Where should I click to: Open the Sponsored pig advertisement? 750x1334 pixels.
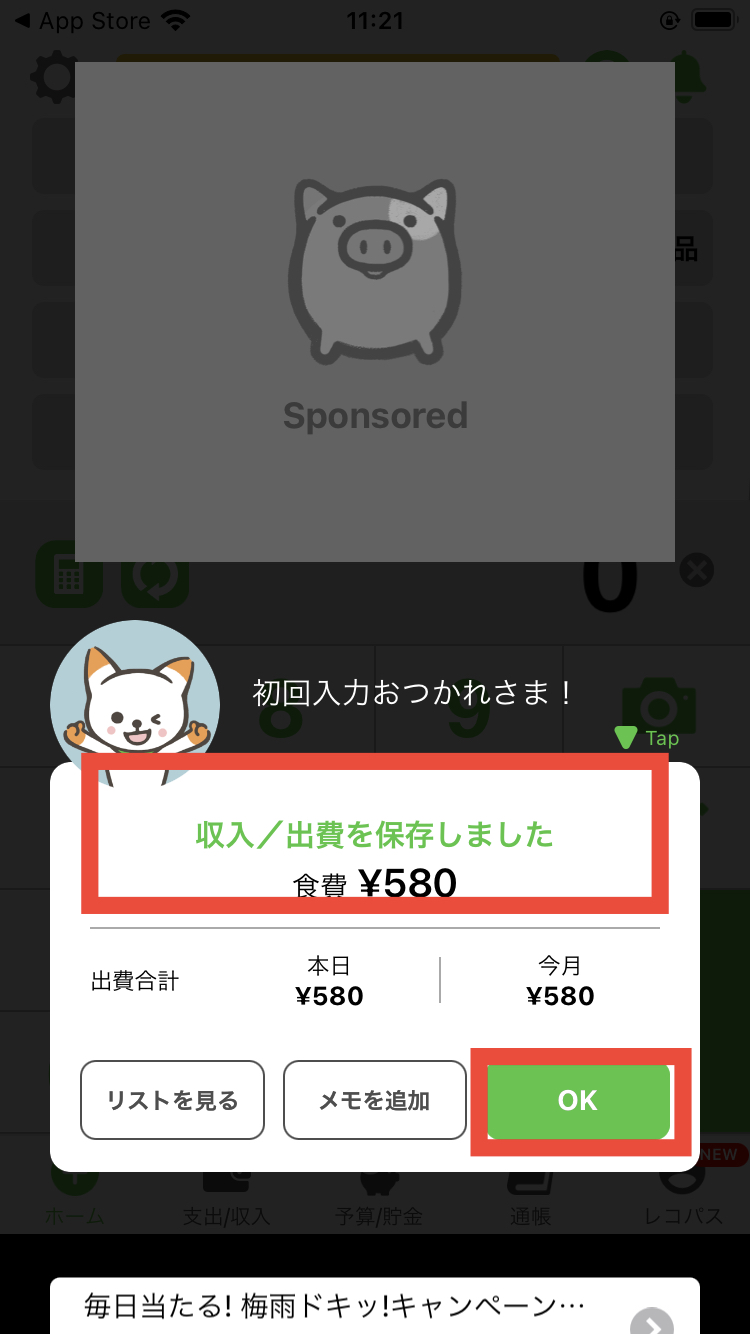[375, 312]
